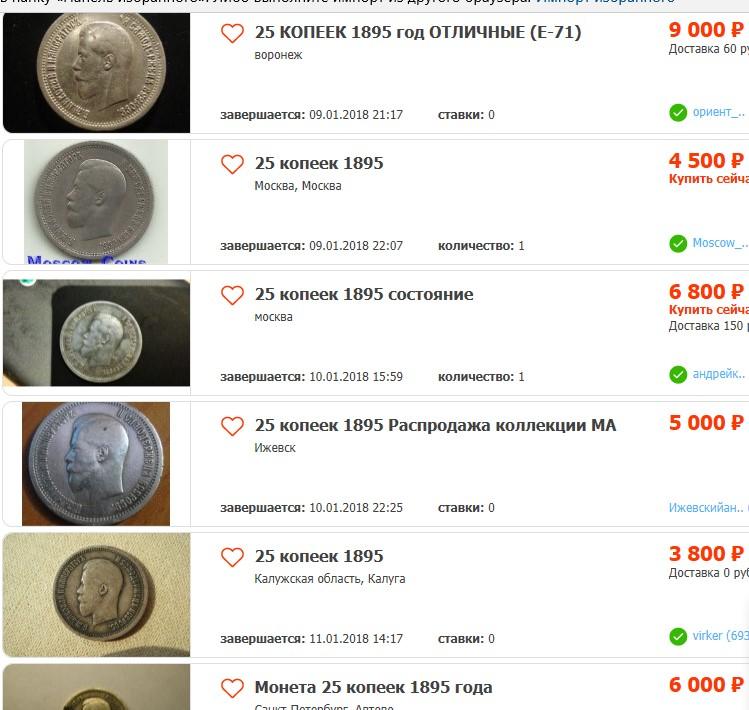Open listing Монета 25 копеек 1895 года
The image size is (749, 710).
point(373,687)
